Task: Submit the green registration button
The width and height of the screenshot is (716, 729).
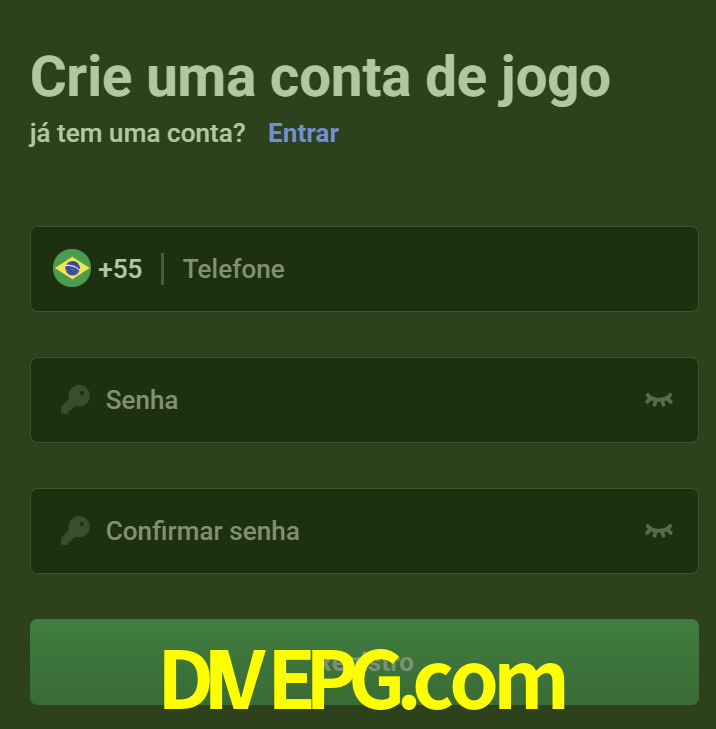Action: [x=364, y=661]
